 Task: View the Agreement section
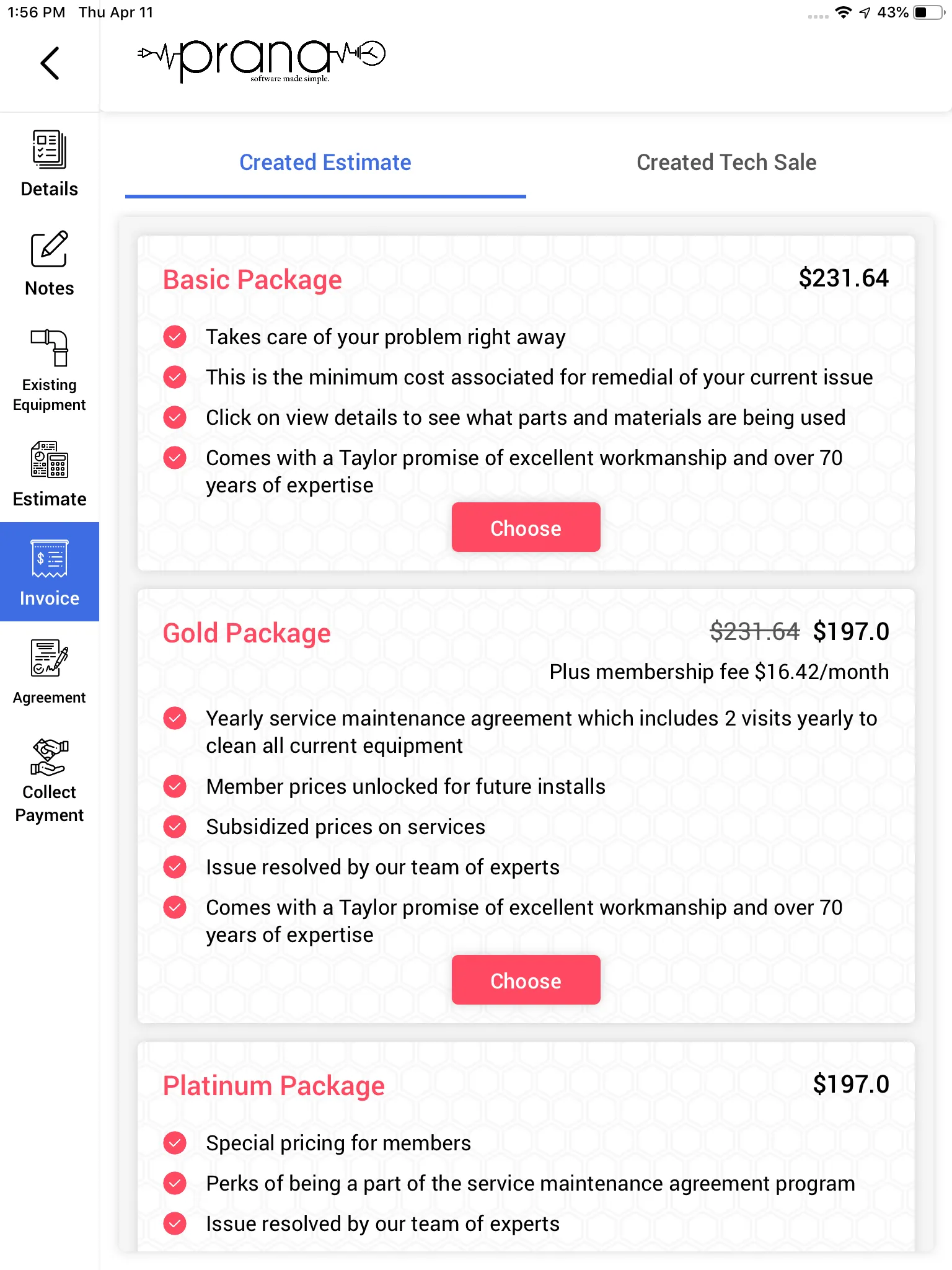(x=49, y=672)
